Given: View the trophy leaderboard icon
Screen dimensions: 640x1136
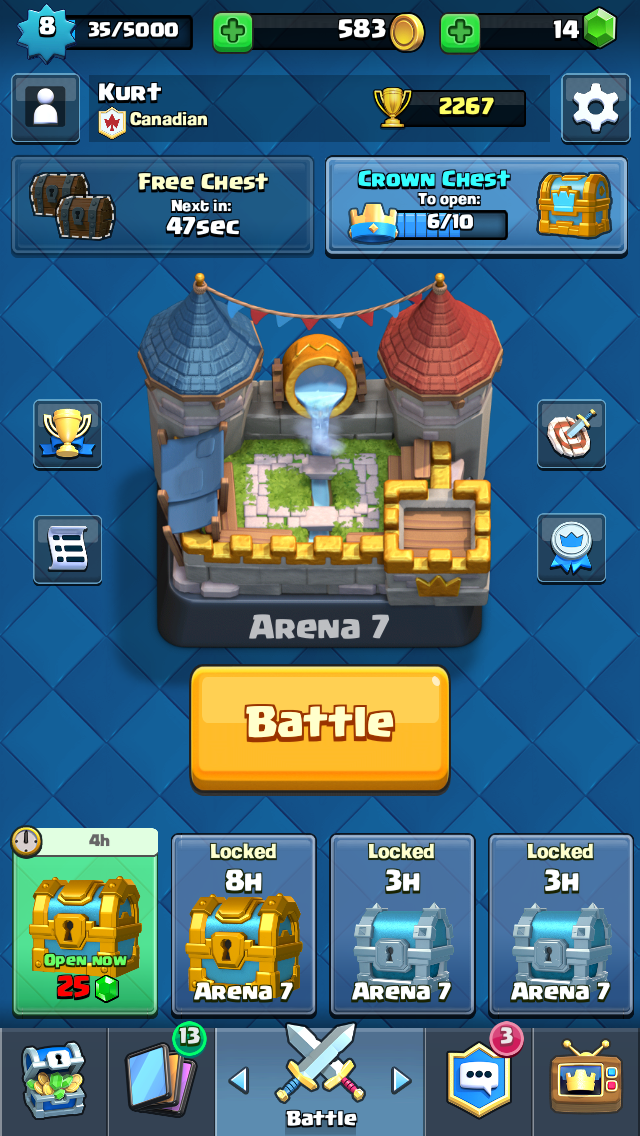Looking at the screenshot, I should click(x=67, y=434).
